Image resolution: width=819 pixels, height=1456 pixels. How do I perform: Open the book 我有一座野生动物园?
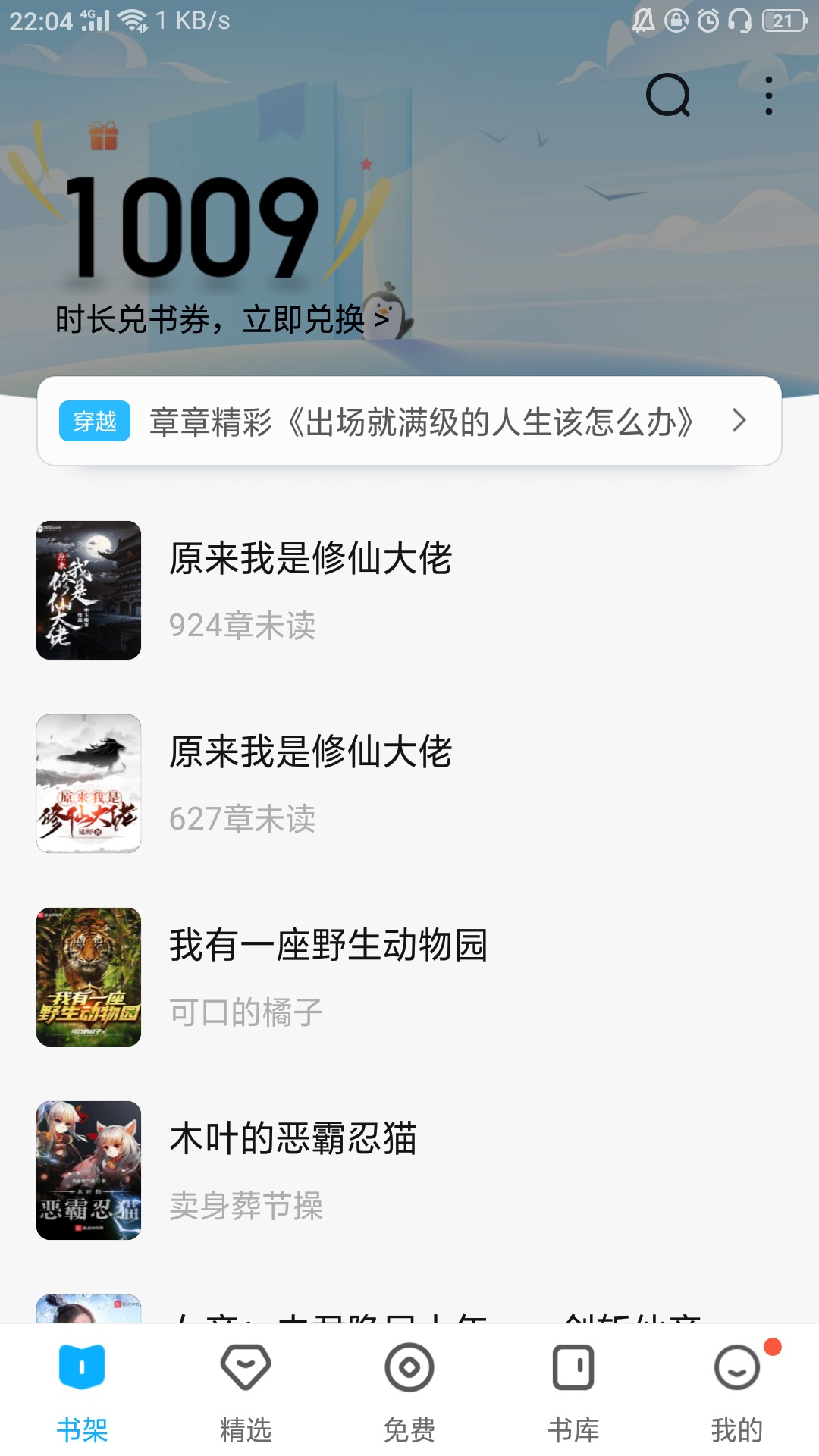[328, 977]
